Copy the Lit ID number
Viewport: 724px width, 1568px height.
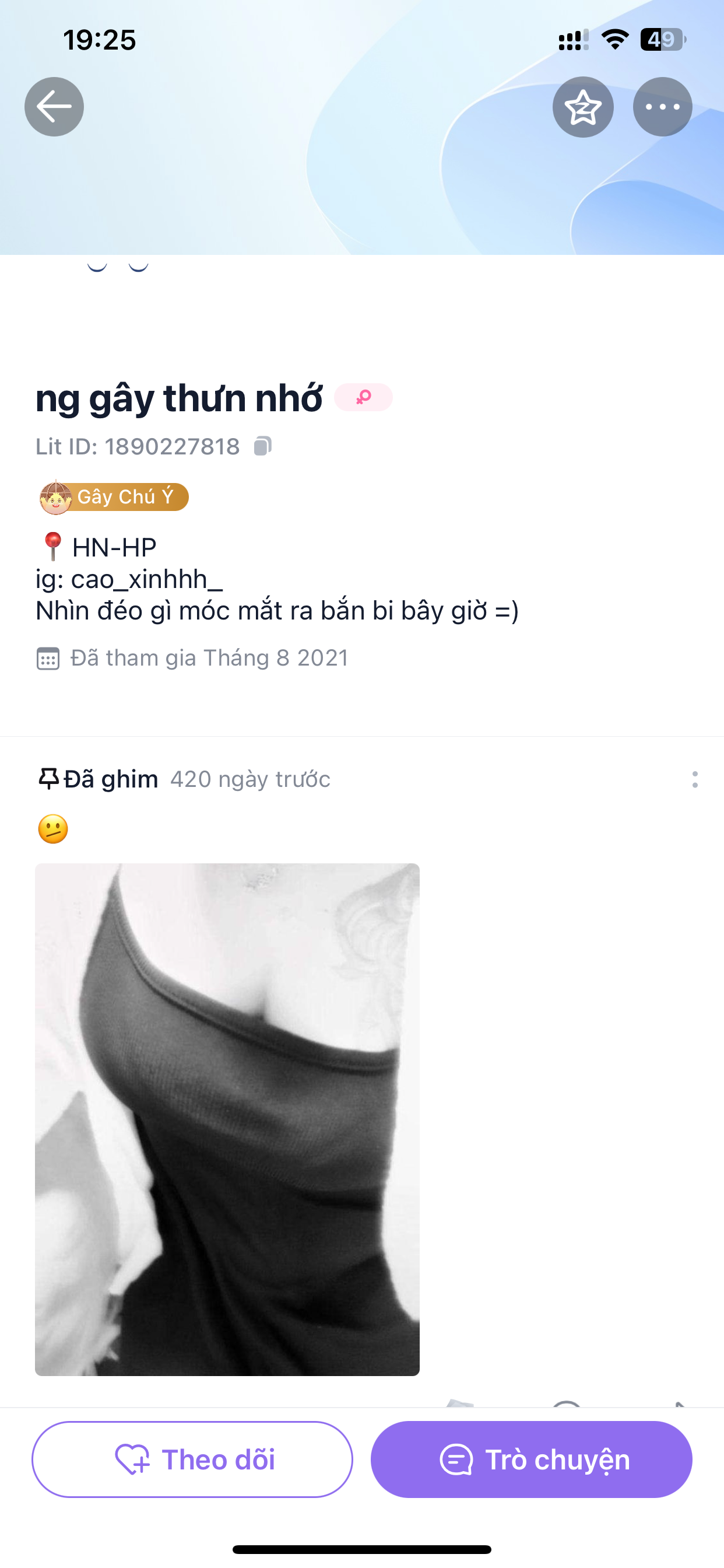tap(263, 446)
